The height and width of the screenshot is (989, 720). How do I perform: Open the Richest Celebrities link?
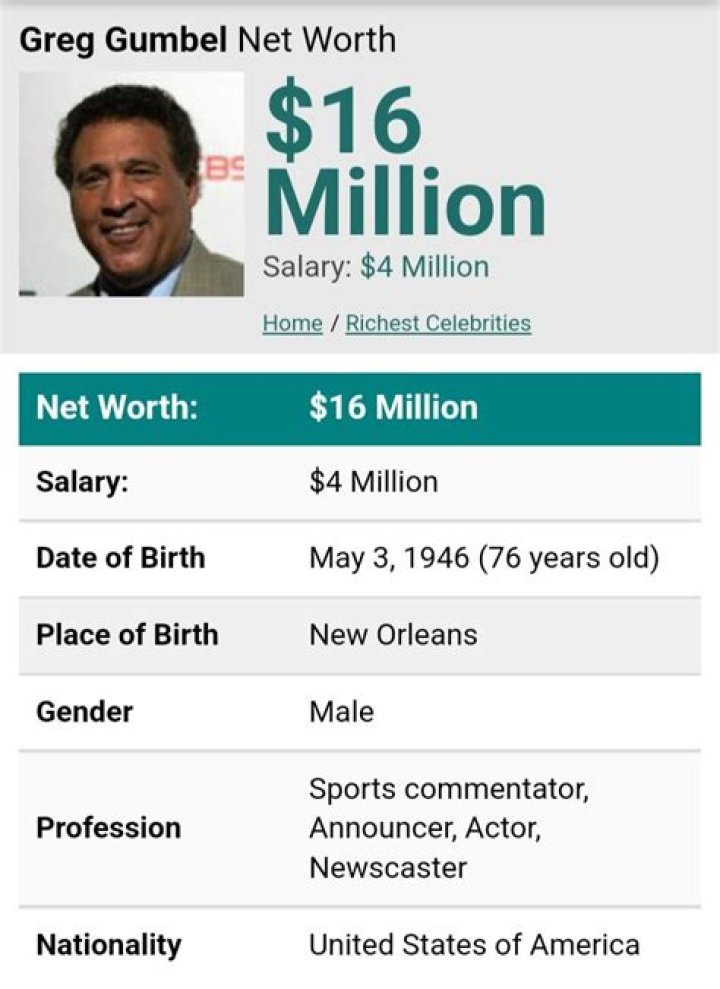[438, 323]
